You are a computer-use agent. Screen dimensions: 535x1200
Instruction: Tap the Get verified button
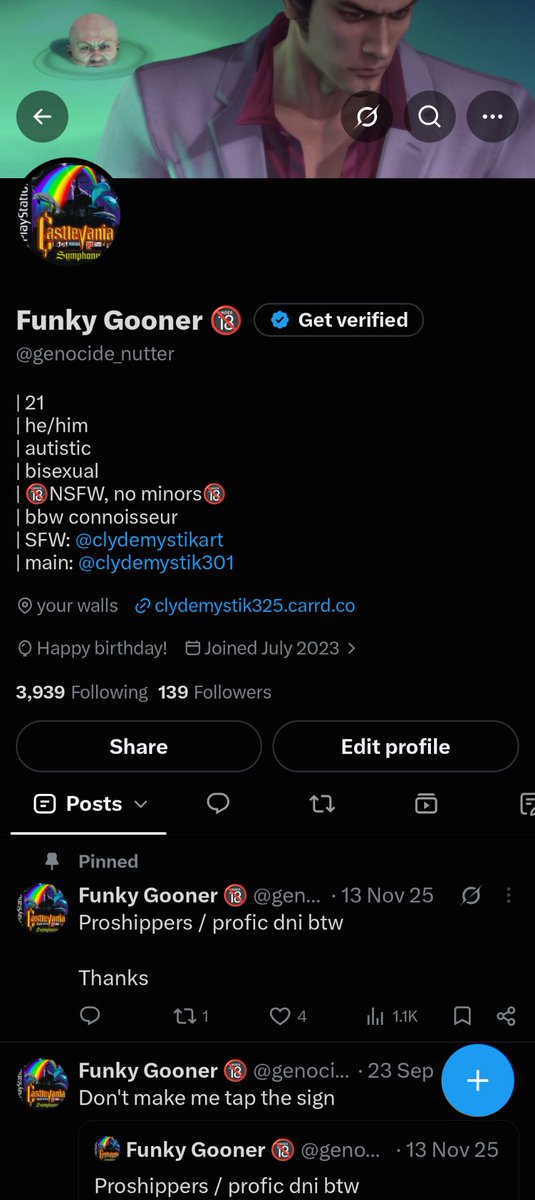click(x=339, y=320)
